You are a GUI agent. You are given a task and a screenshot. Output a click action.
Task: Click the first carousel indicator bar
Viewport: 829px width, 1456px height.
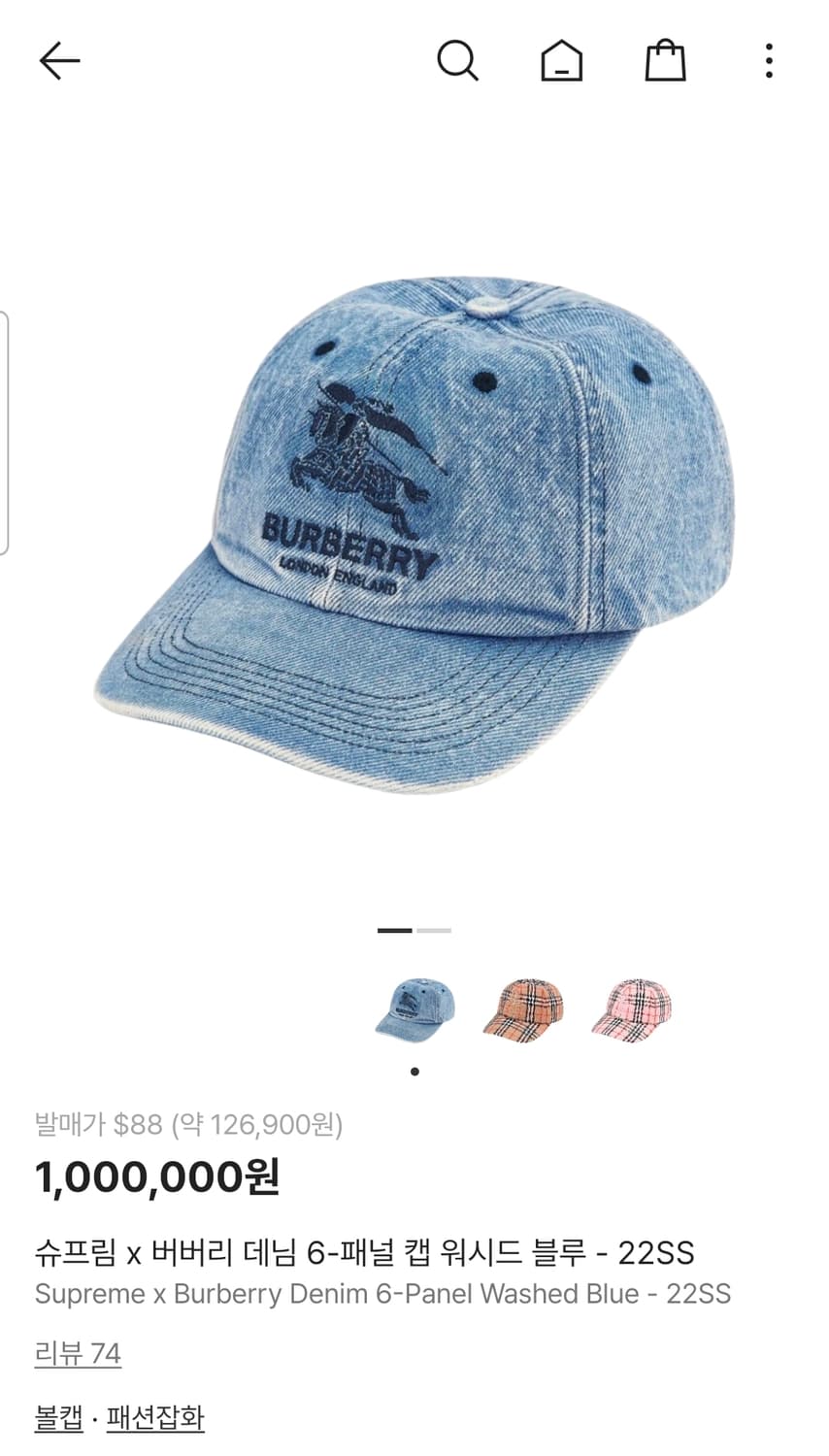(x=394, y=930)
